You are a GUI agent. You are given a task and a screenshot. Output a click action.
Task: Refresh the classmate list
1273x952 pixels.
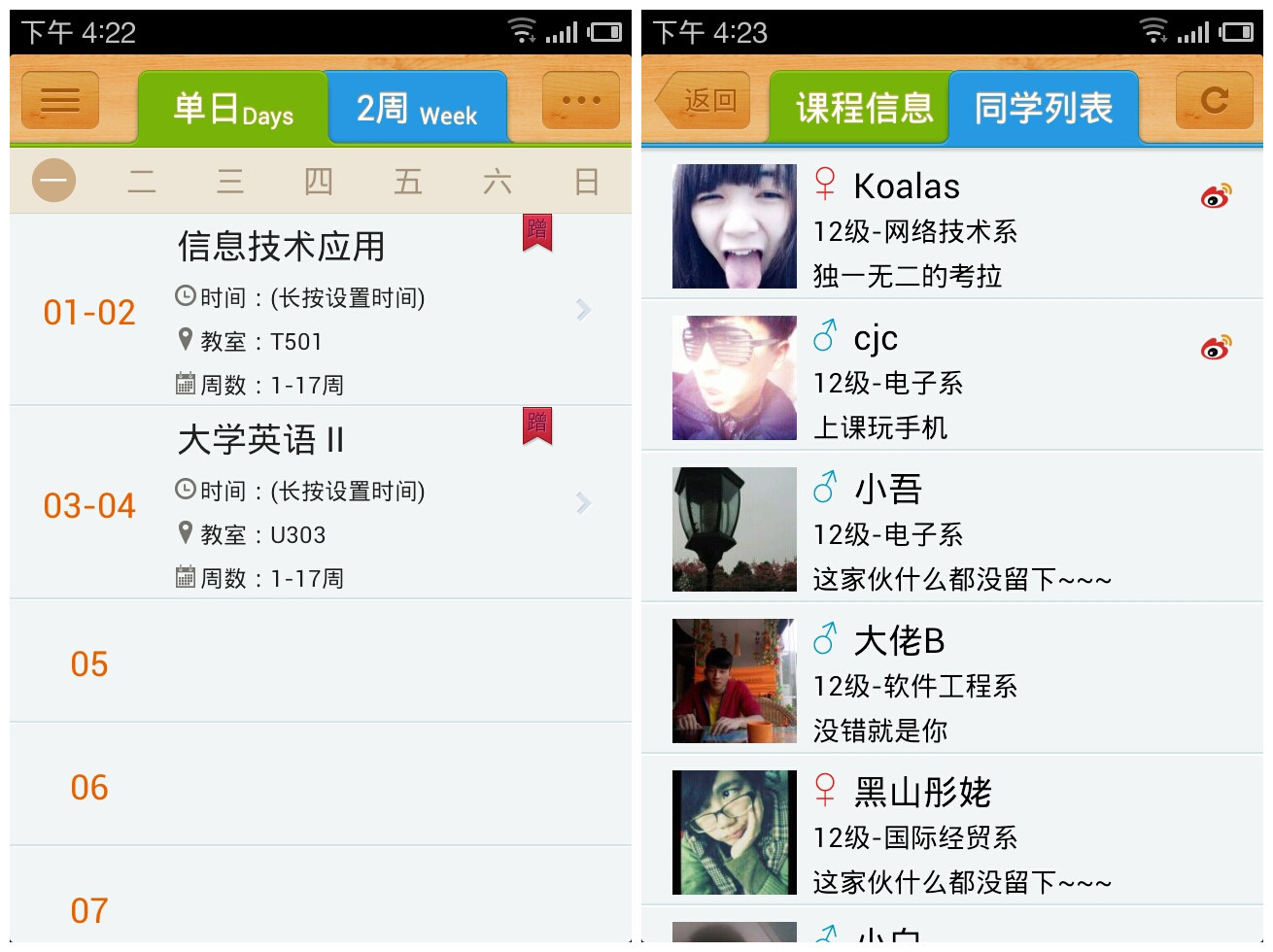[1214, 100]
